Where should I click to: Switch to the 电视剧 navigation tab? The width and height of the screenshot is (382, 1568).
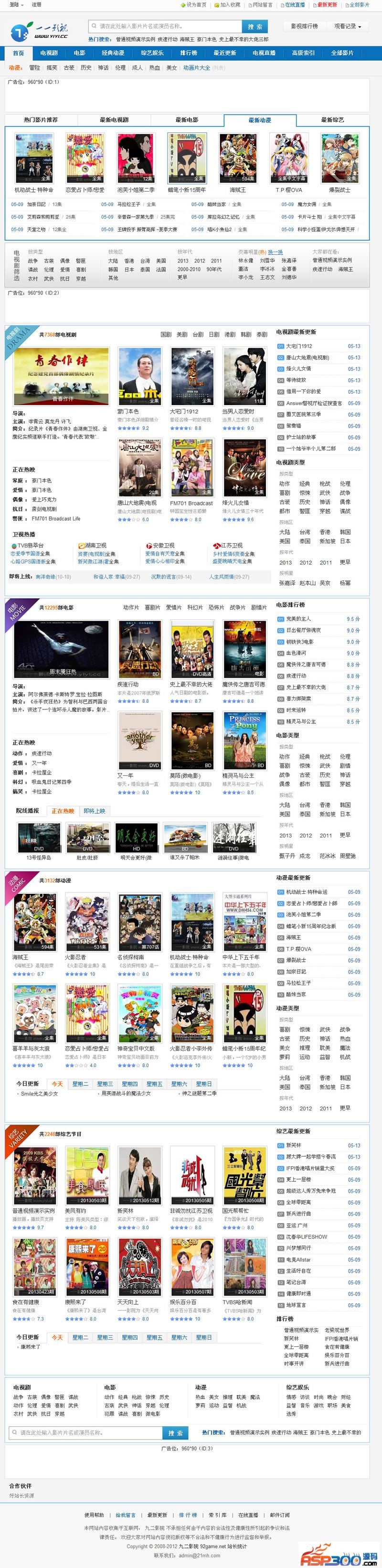(x=49, y=53)
